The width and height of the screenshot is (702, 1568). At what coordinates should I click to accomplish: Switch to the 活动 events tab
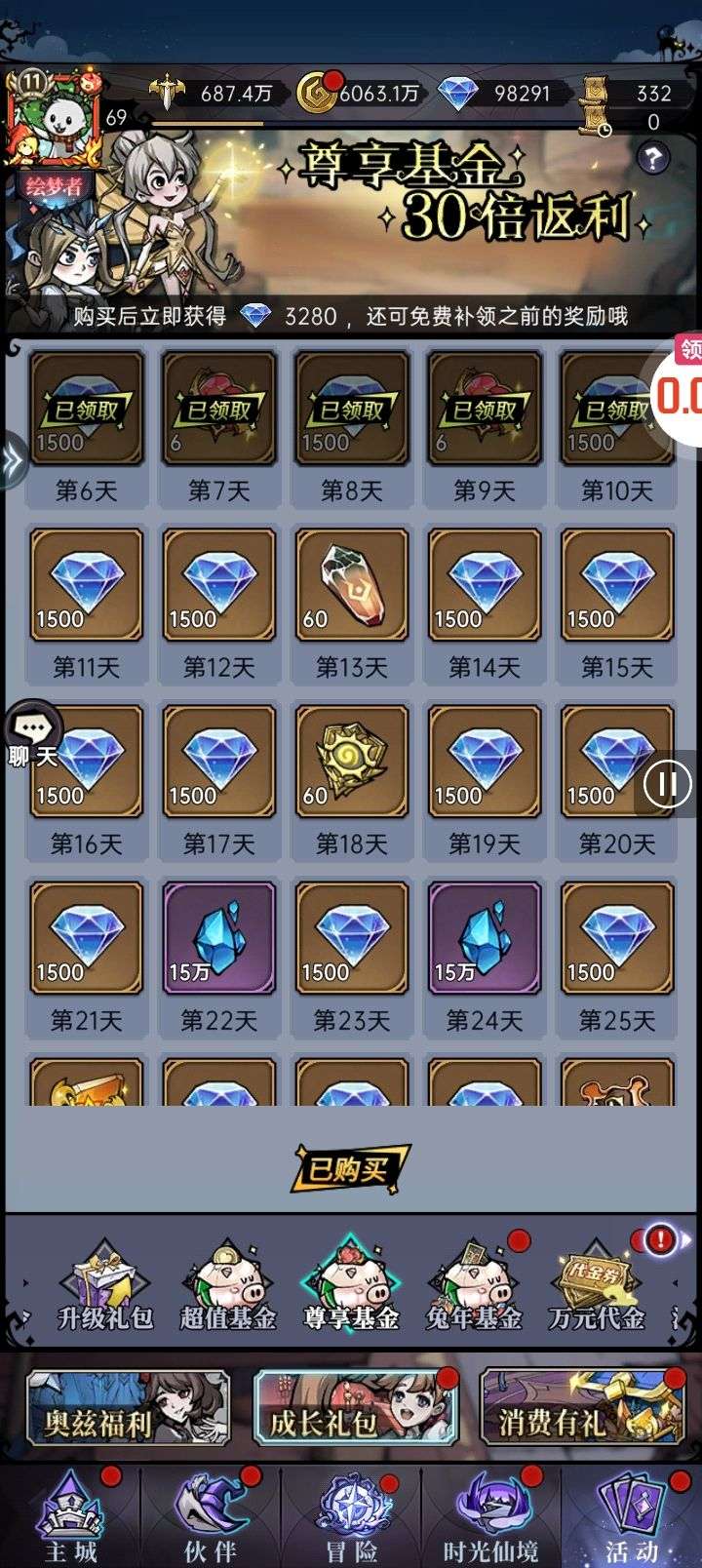631,1517
